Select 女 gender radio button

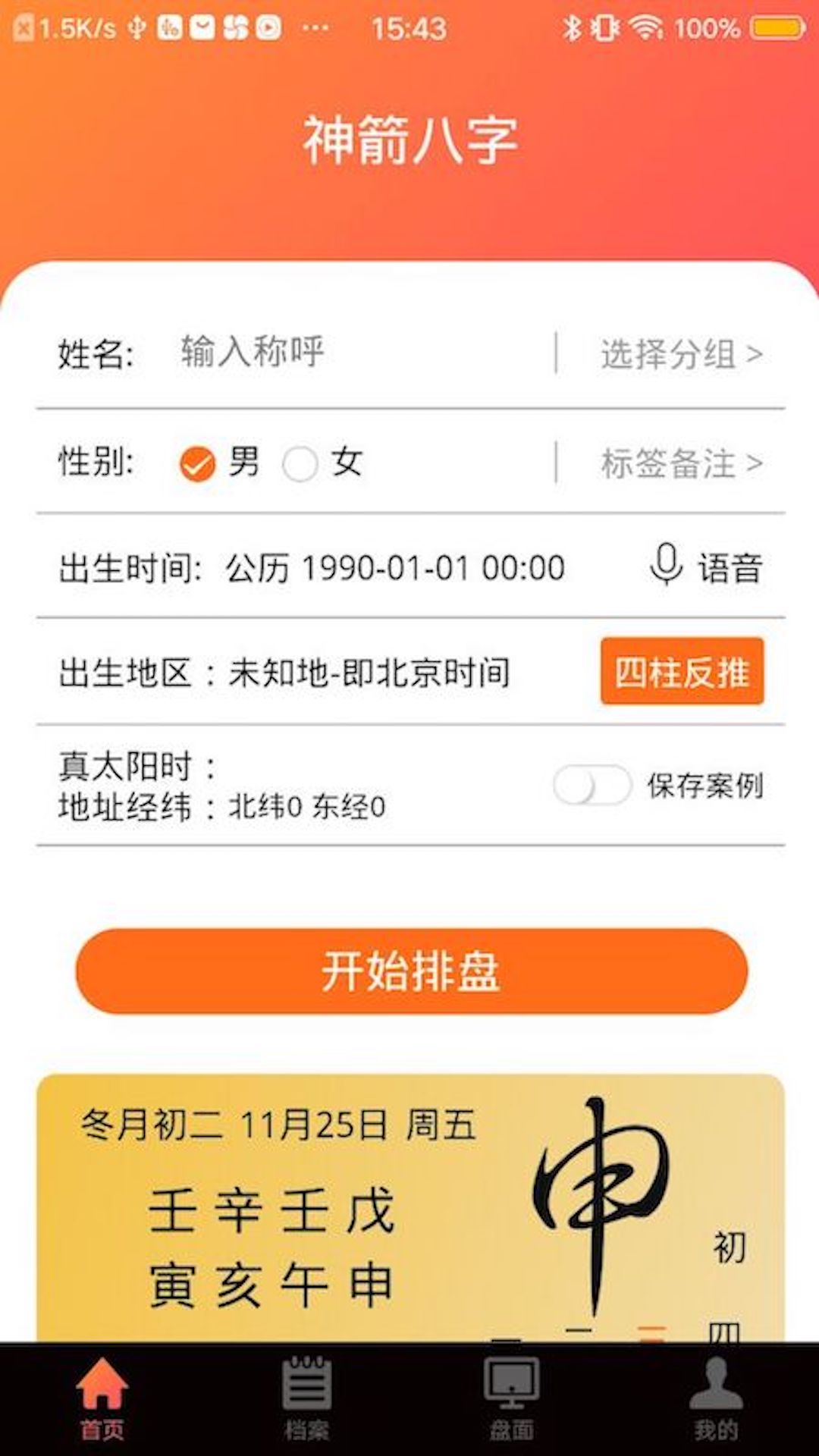301,463
